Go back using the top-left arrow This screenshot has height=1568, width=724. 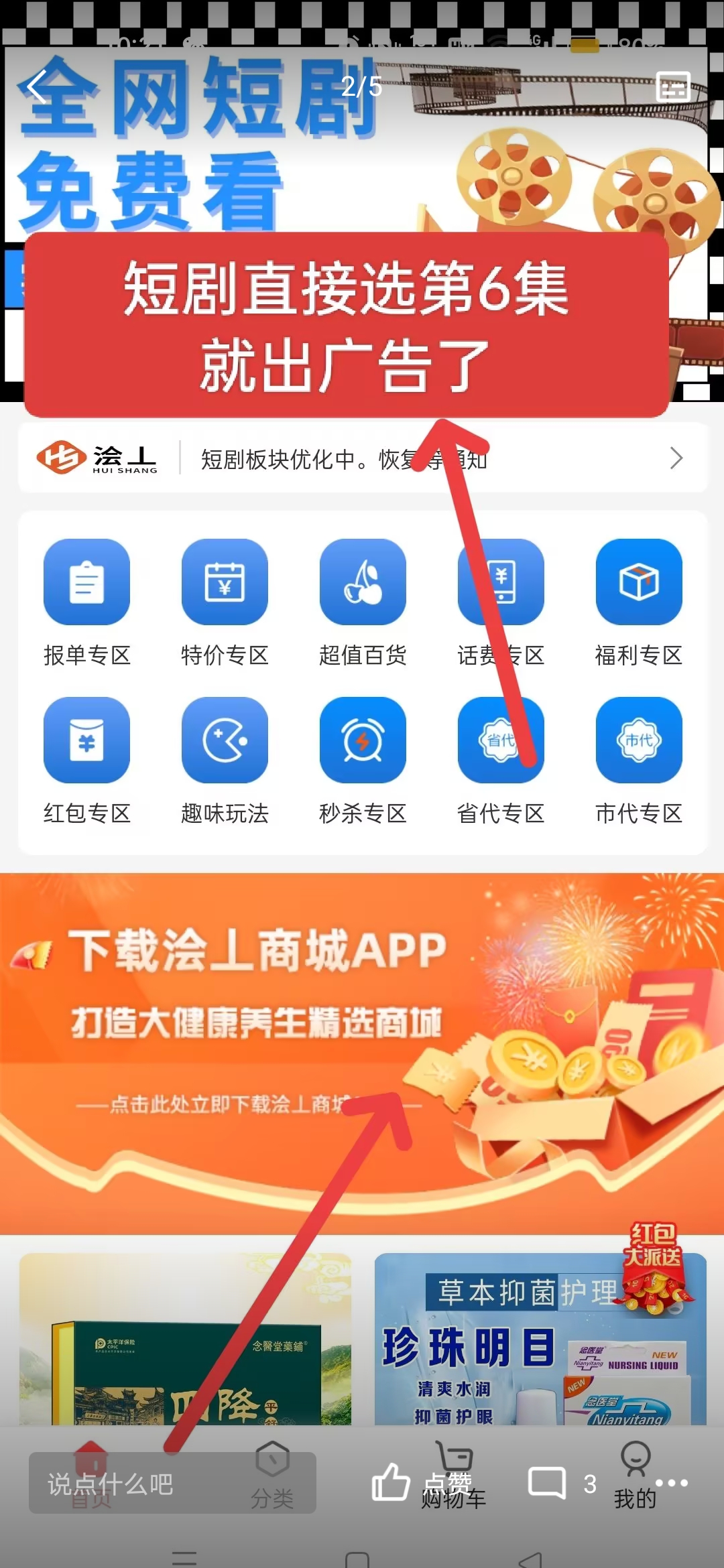click(x=37, y=87)
